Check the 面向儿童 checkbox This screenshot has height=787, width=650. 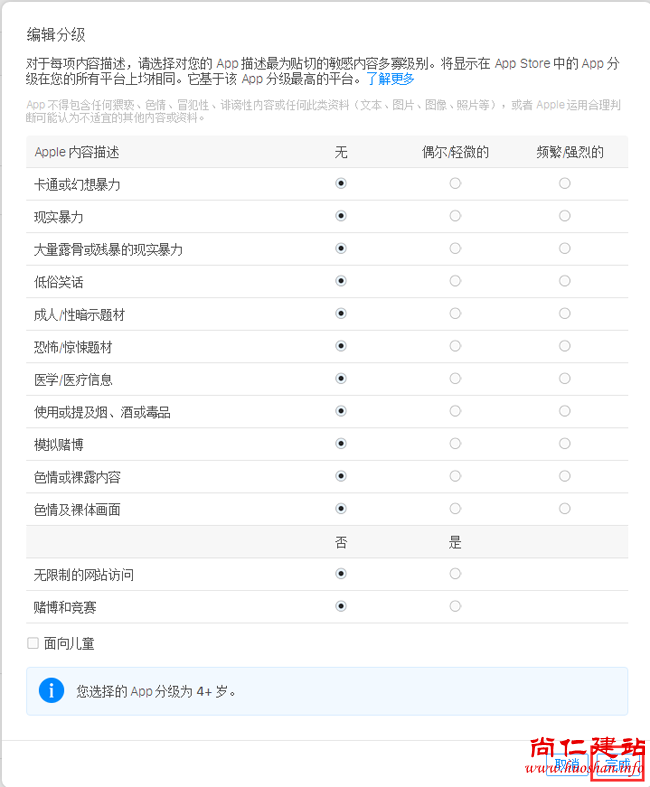click(33, 643)
